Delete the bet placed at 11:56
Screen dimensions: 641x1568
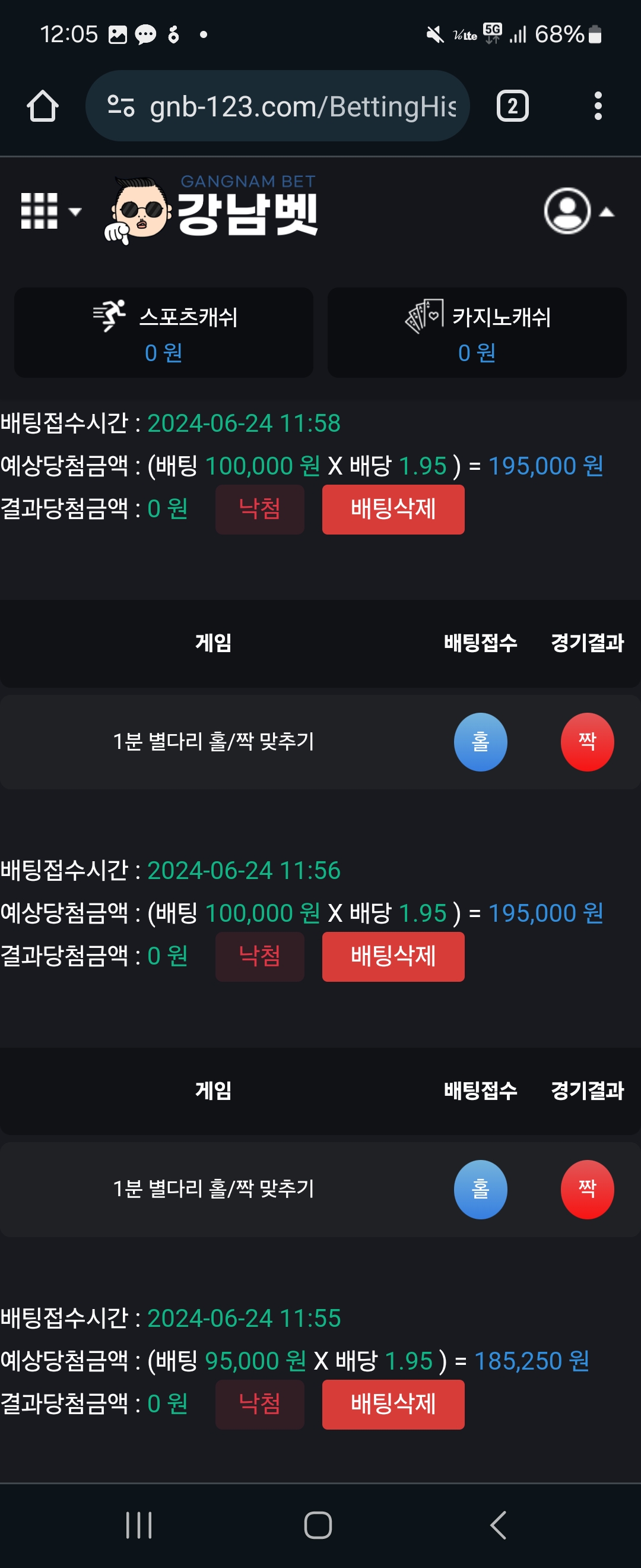click(x=393, y=956)
